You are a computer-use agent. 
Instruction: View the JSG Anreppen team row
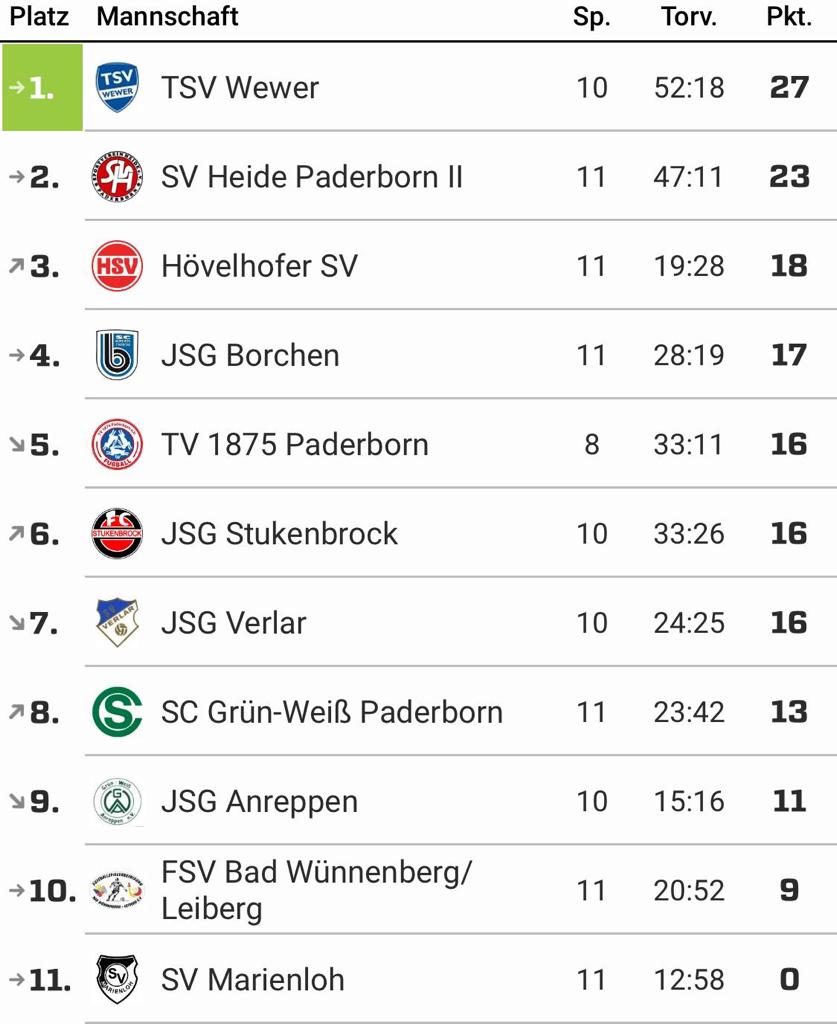(259, 801)
